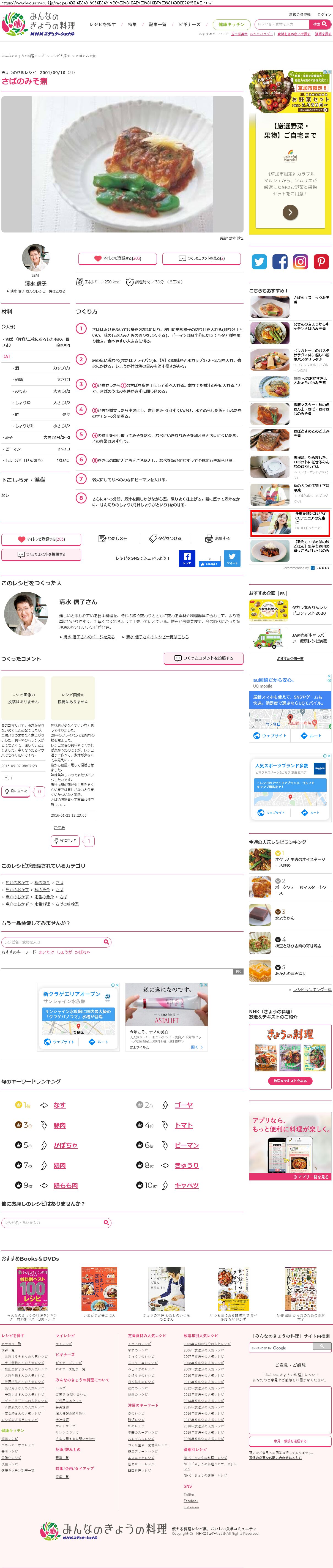The width and height of the screenshot is (333, 1568).
Task: Open the Pinterest icon in the sidebar
Action: [321, 262]
